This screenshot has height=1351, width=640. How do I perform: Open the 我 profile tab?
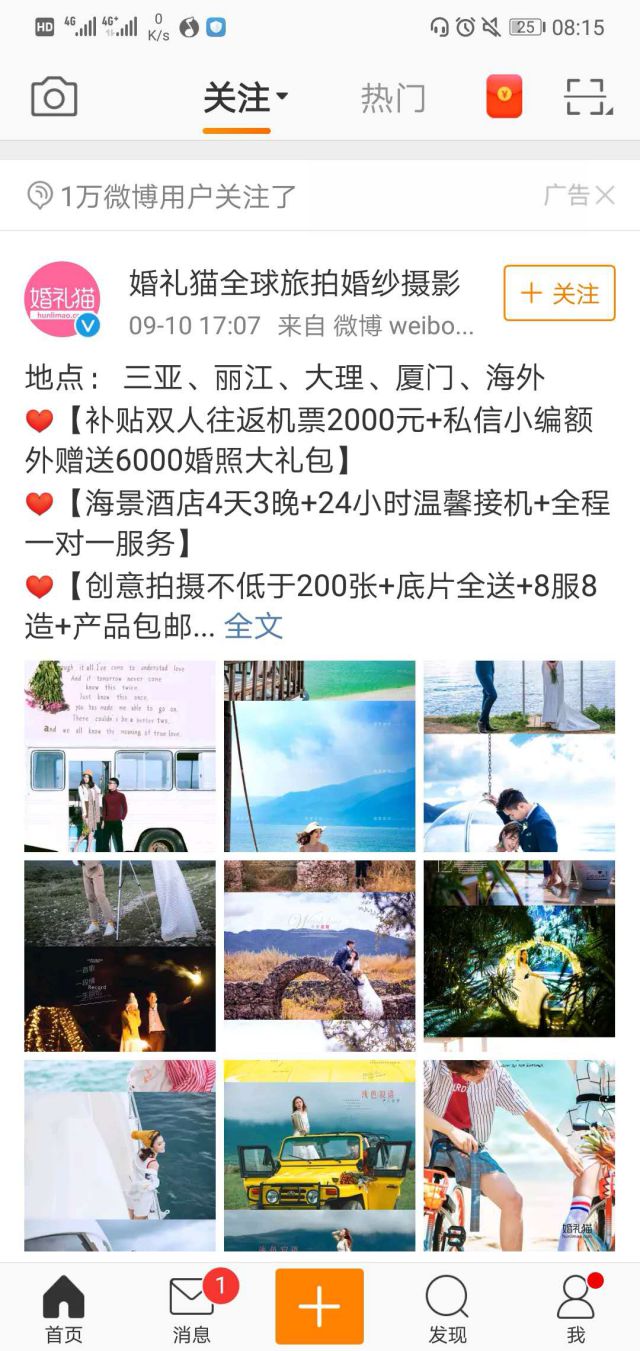pyautogui.click(x=575, y=1309)
